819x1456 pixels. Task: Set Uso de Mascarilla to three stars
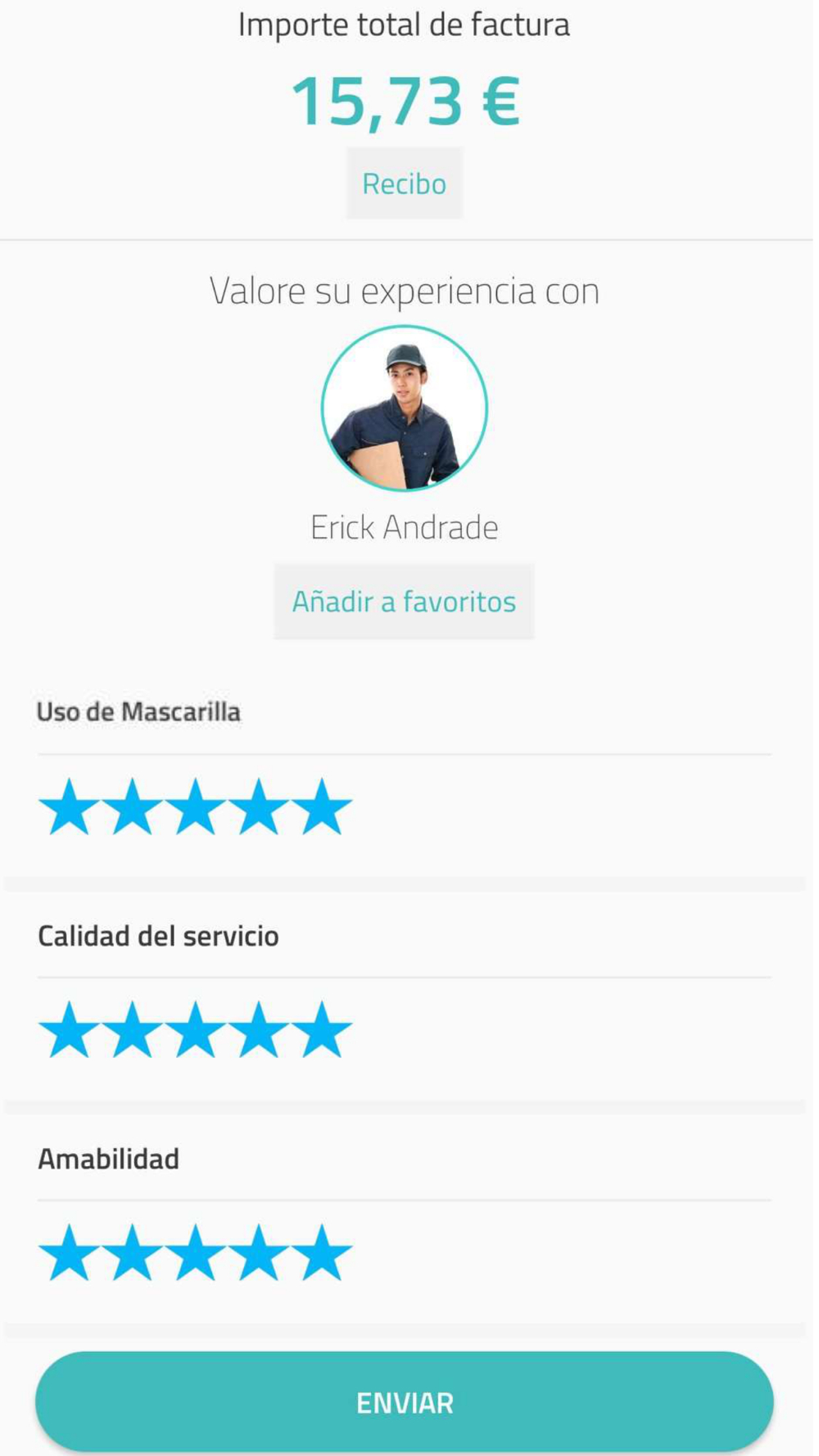(x=196, y=807)
